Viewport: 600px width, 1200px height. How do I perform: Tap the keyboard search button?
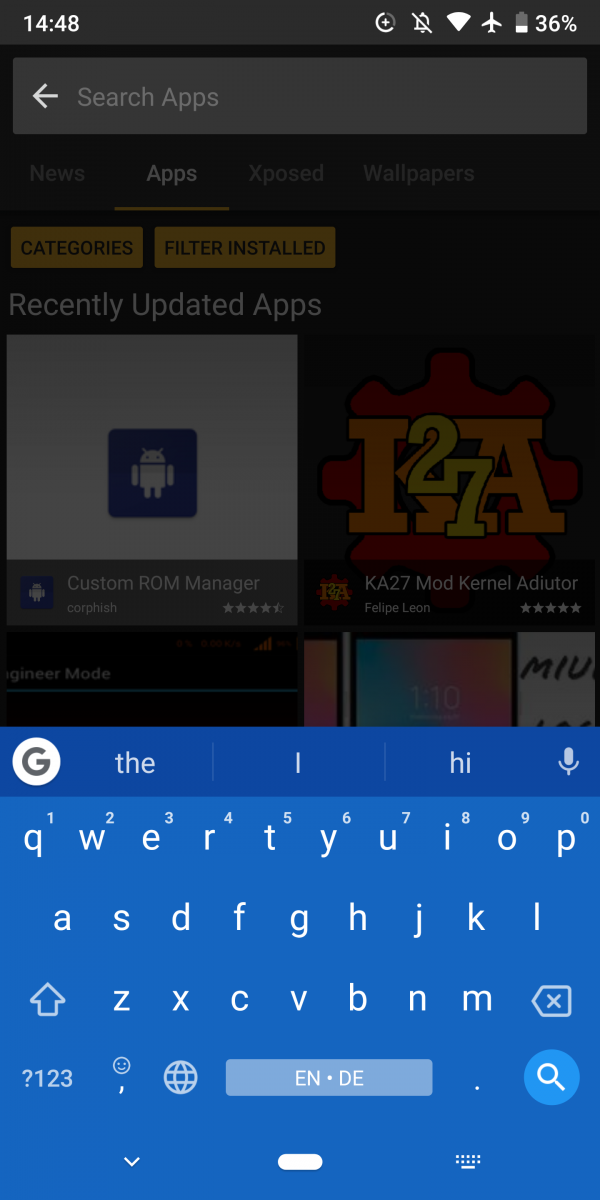(552, 1077)
